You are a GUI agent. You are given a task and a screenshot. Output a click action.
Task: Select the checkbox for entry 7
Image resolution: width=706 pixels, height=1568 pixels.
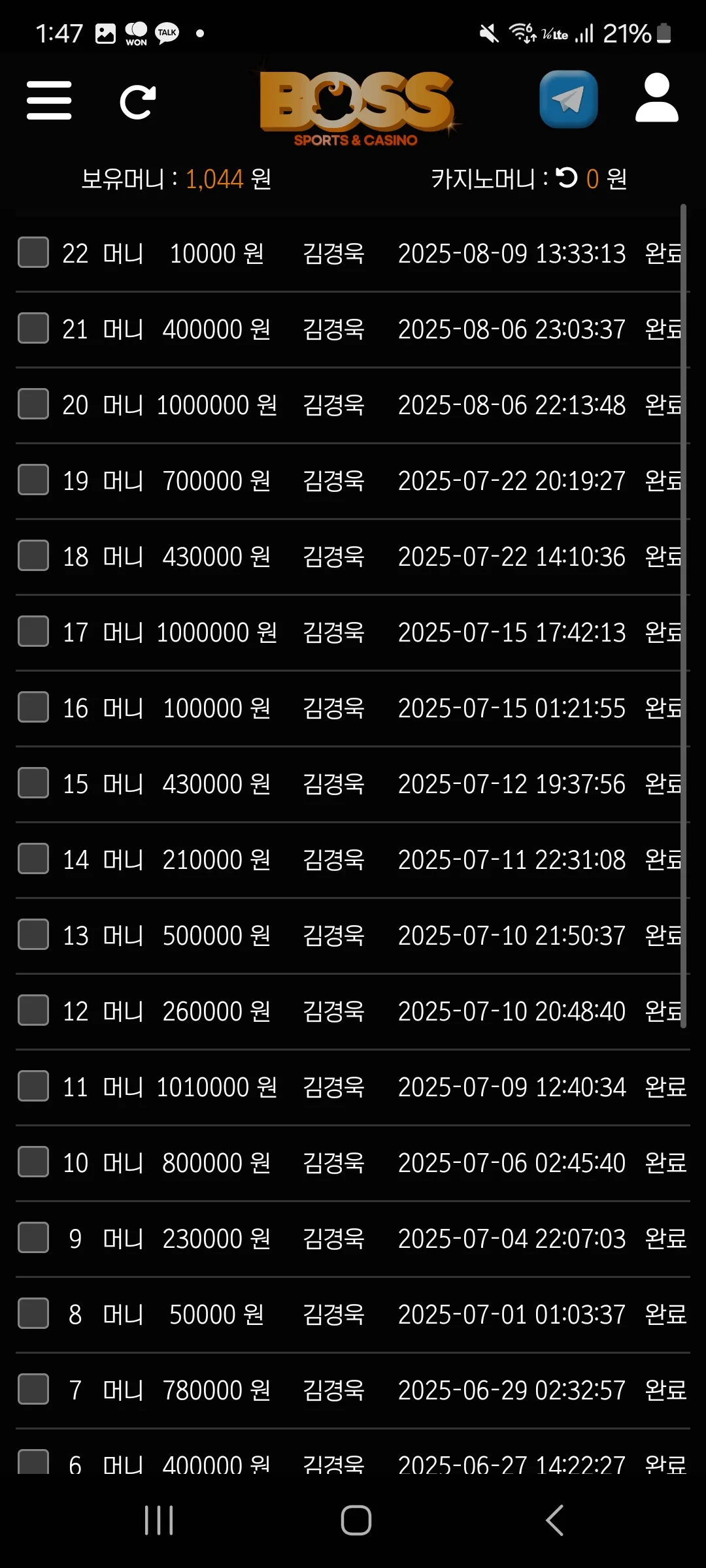point(33,1390)
